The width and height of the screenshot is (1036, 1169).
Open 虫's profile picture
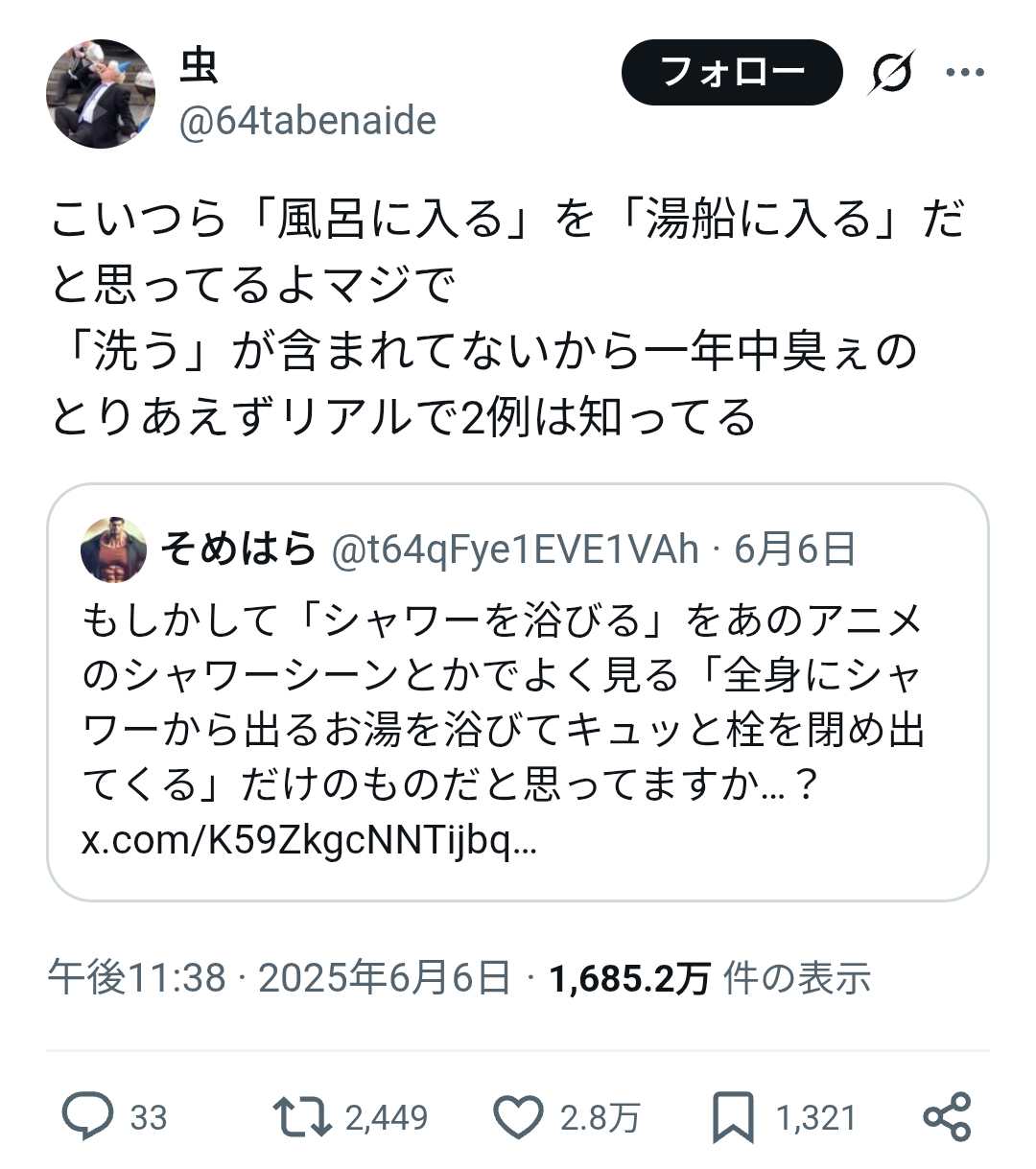pyautogui.click(x=100, y=94)
